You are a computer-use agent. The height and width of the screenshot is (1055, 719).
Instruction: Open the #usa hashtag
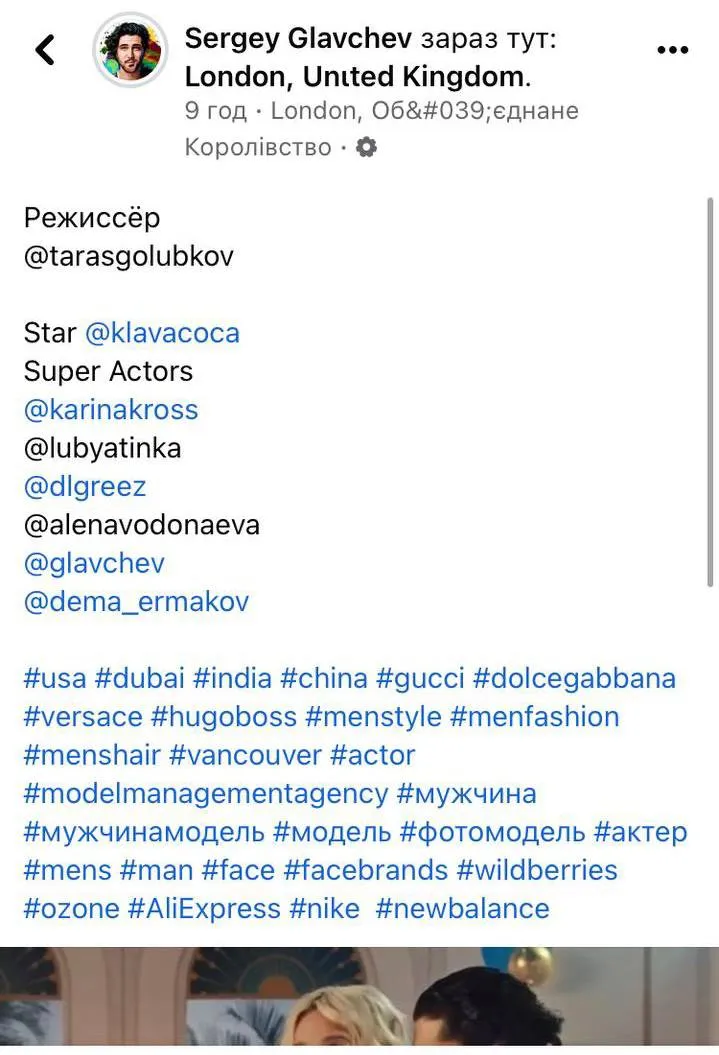[55, 679]
